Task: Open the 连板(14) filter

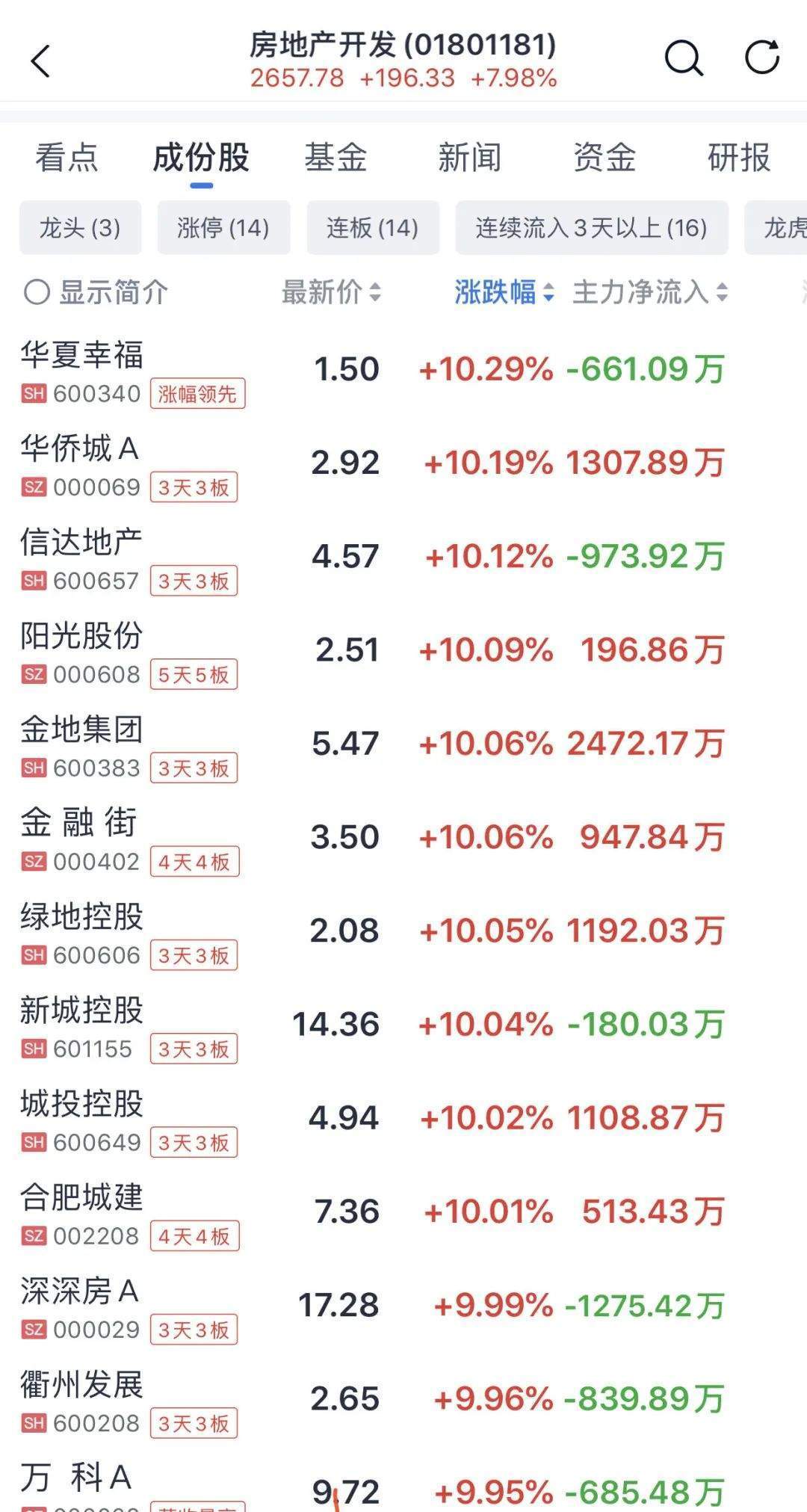Action: pos(372,227)
